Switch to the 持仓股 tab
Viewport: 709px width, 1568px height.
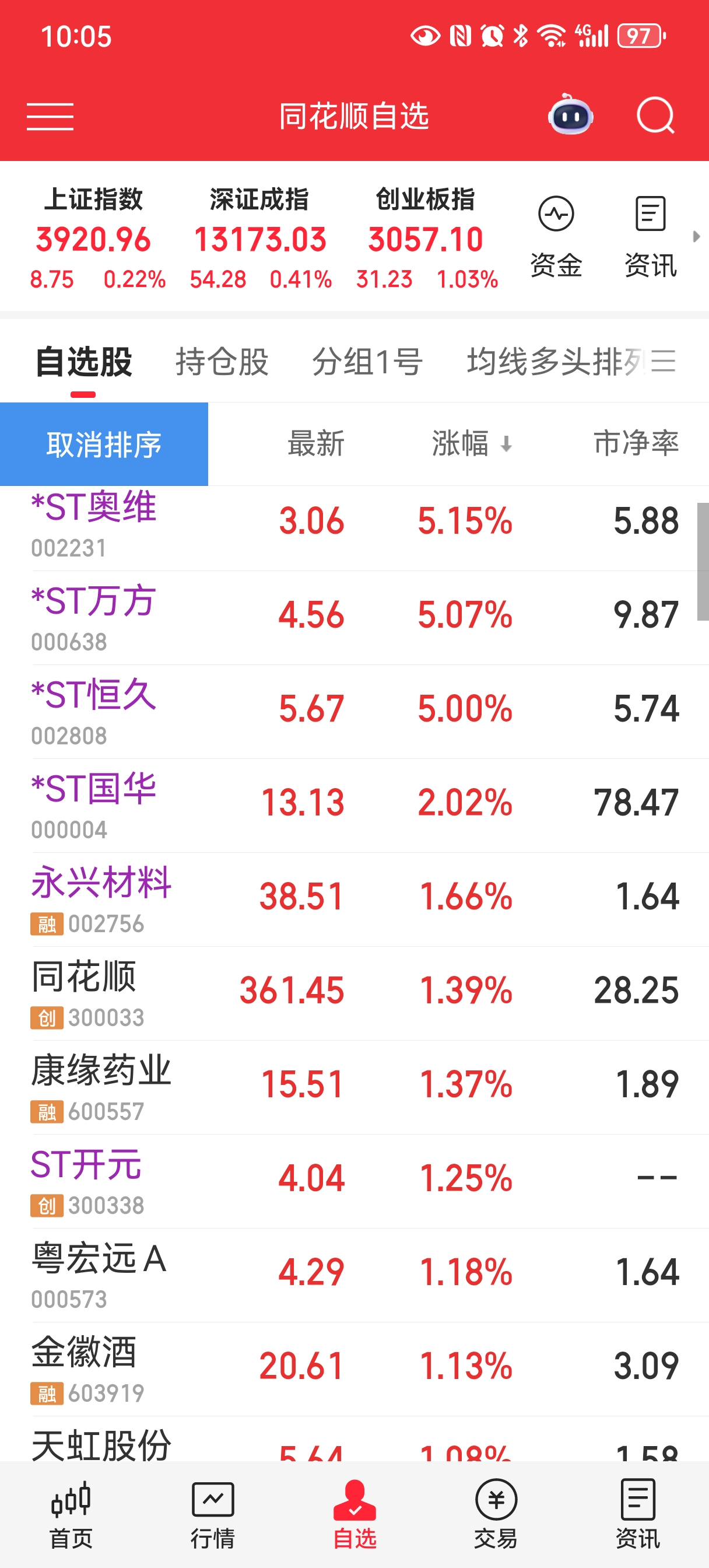click(x=222, y=362)
